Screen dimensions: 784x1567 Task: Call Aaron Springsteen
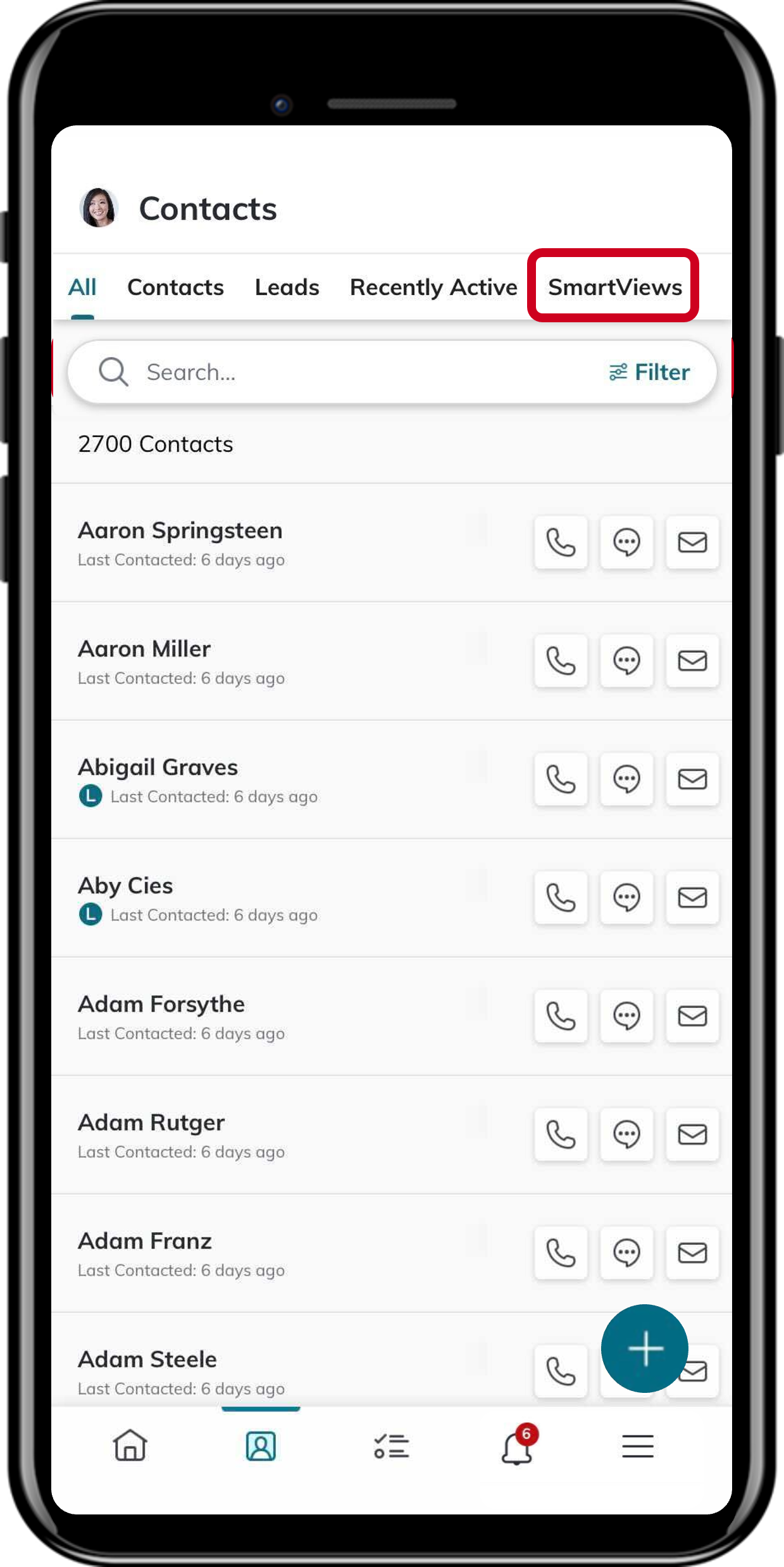coord(561,543)
